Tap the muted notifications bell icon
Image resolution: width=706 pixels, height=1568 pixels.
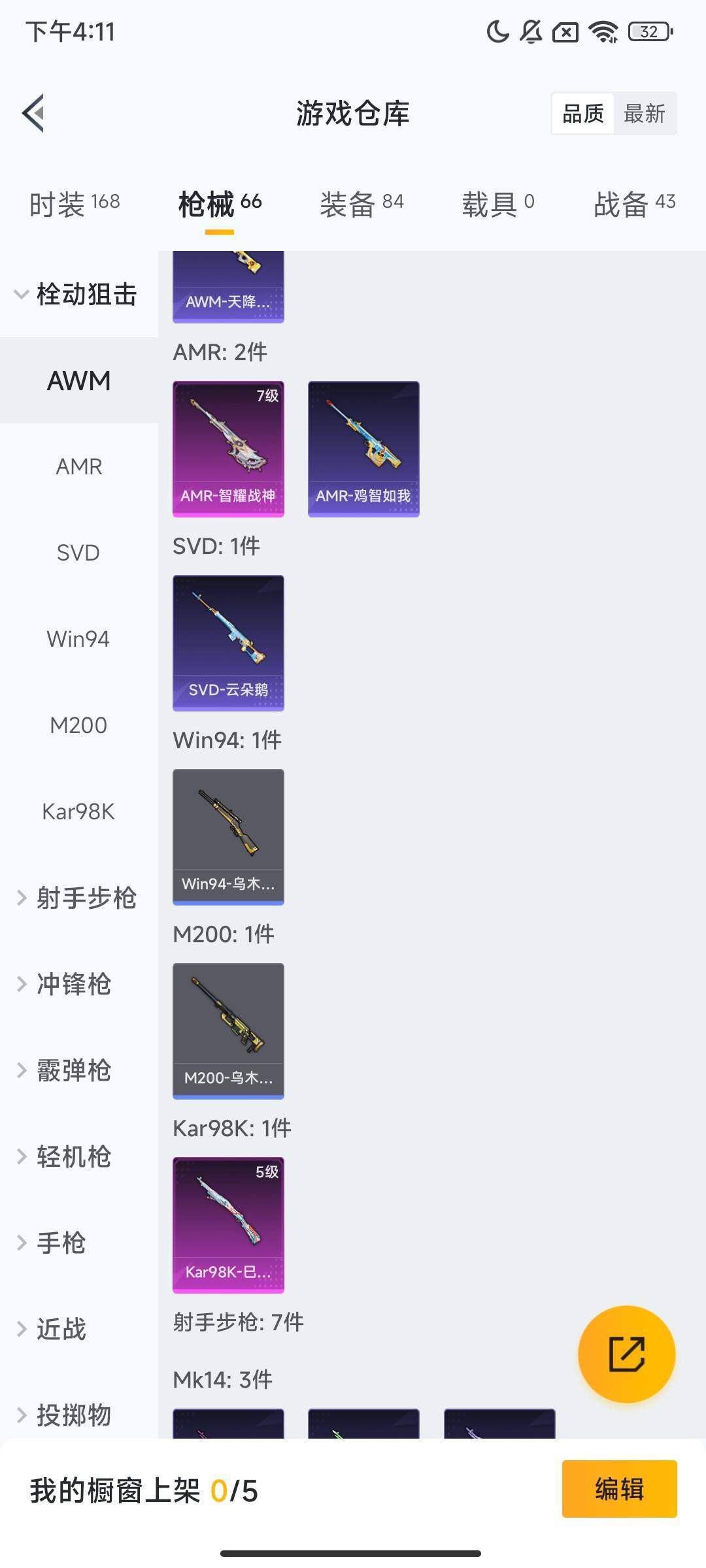(531, 31)
